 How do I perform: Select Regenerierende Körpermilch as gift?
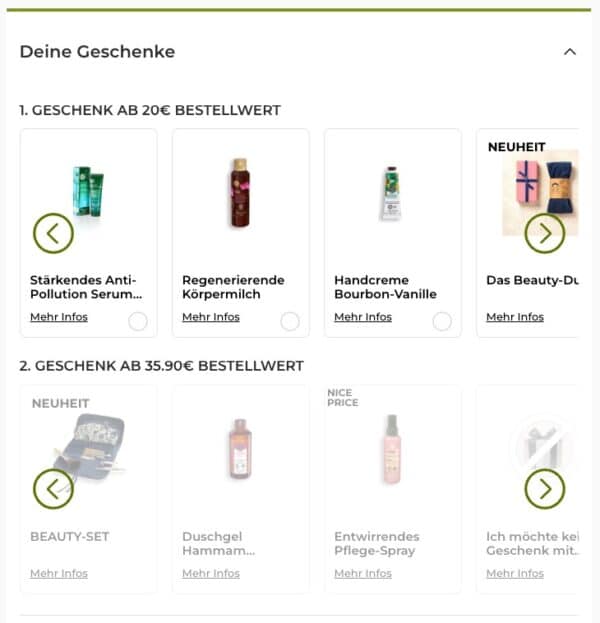click(x=290, y=321)
